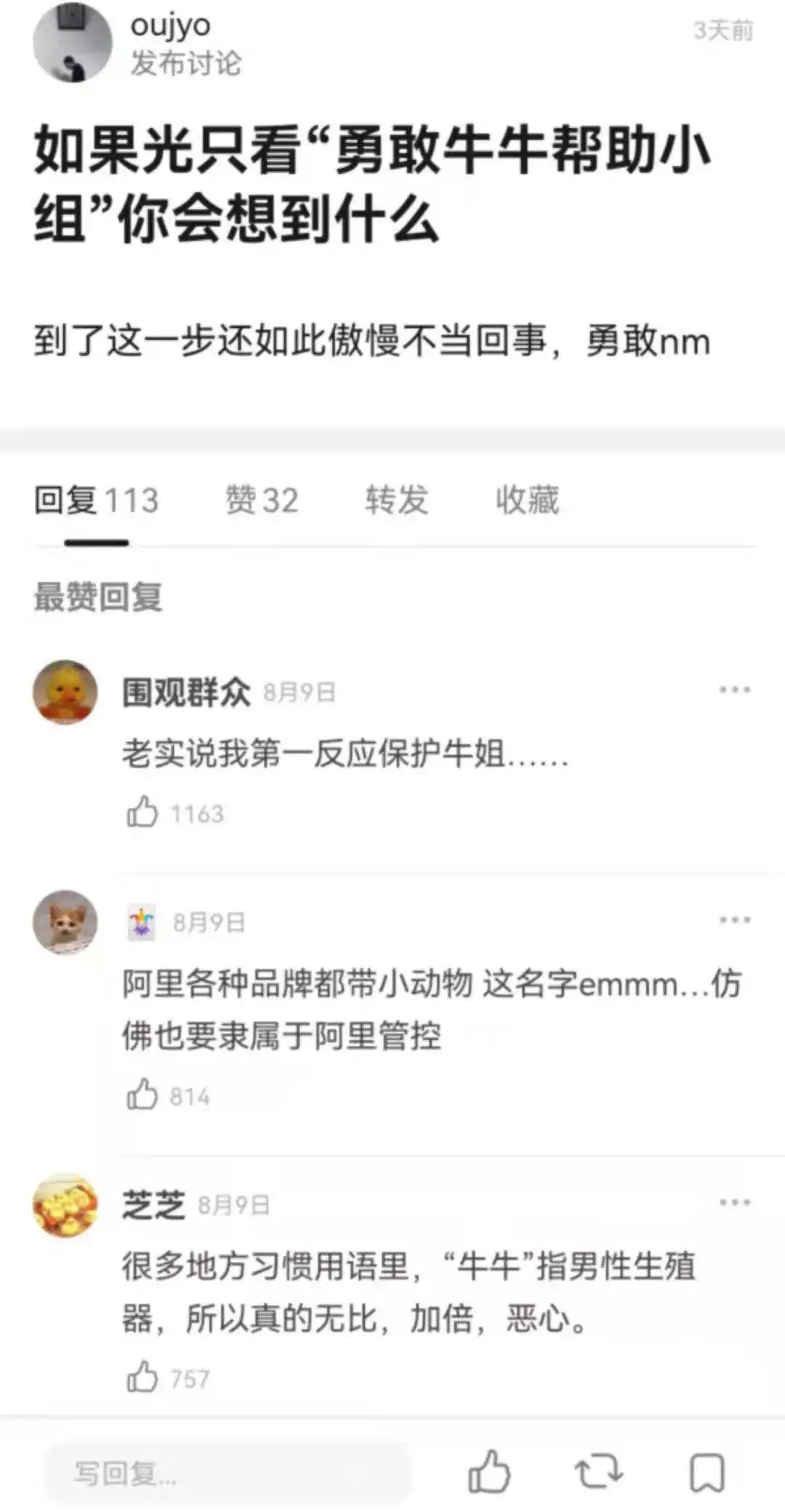The width and height of the screenshot is (785, 1512).
Task: Like 围观群众's reply with 1163 likes
Action: [x=142, y=812]
